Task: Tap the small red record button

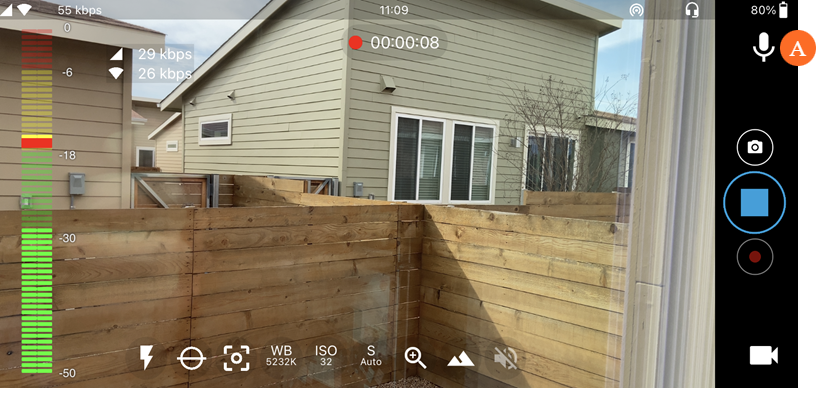Action: click(x=754, y=256)
